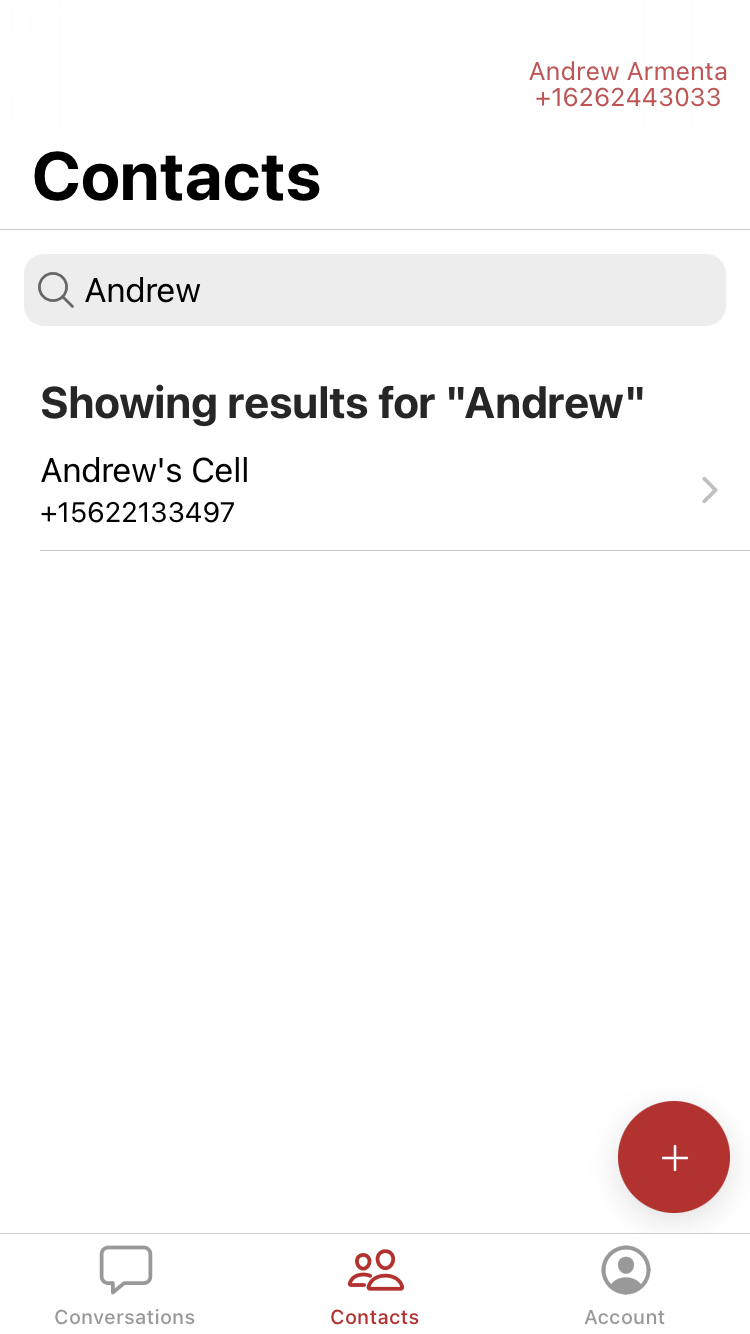Add a new contact with plus button

674,1157
